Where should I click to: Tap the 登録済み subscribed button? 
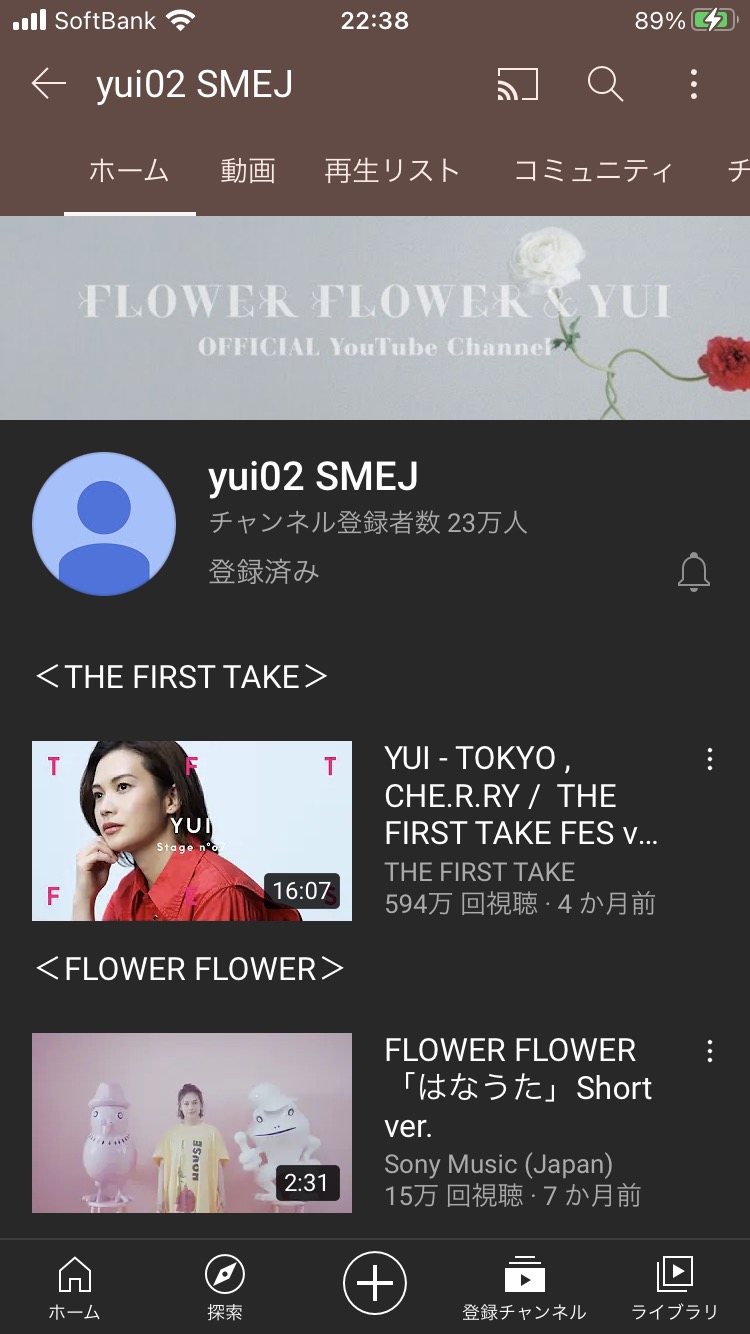pos(264,572)
